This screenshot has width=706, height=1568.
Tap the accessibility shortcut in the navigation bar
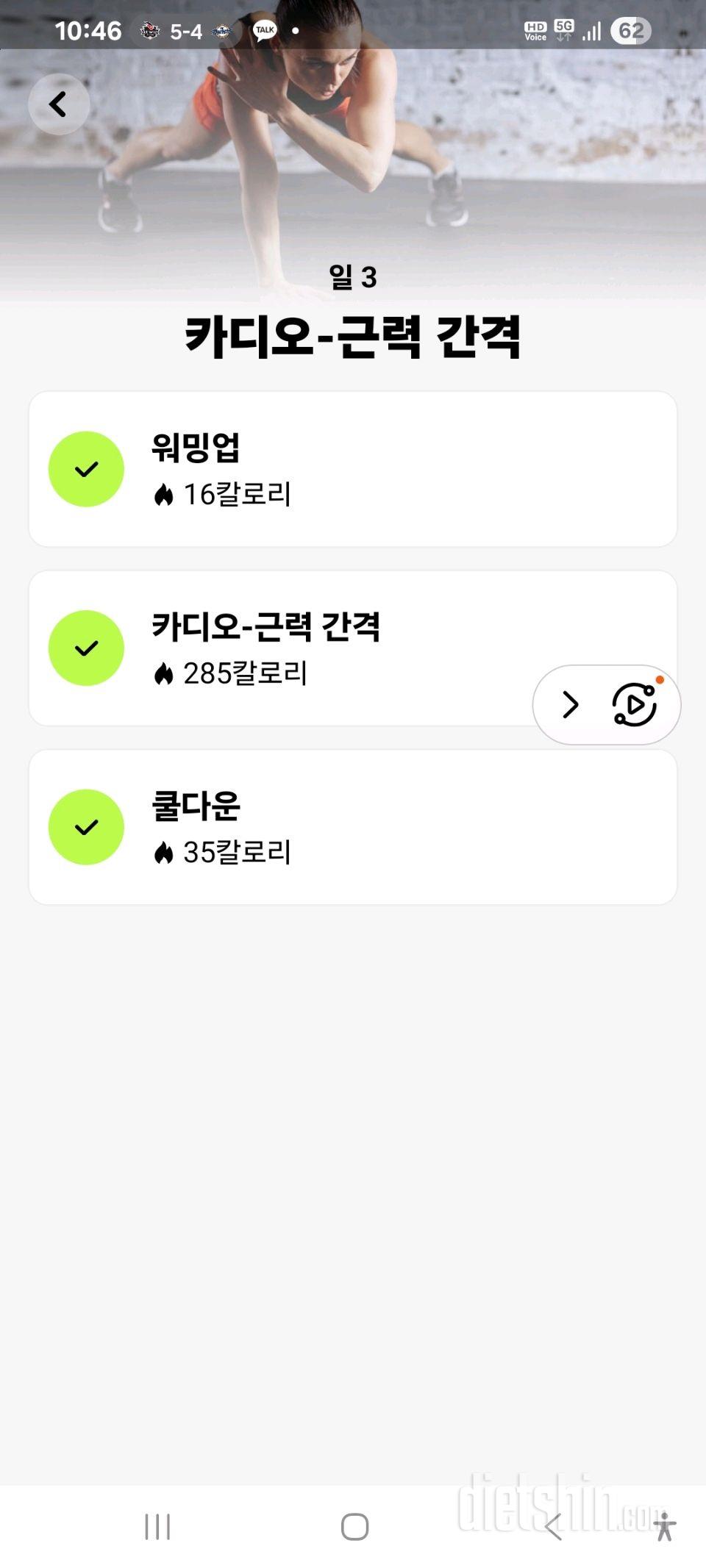click(x=665, y=1527)
